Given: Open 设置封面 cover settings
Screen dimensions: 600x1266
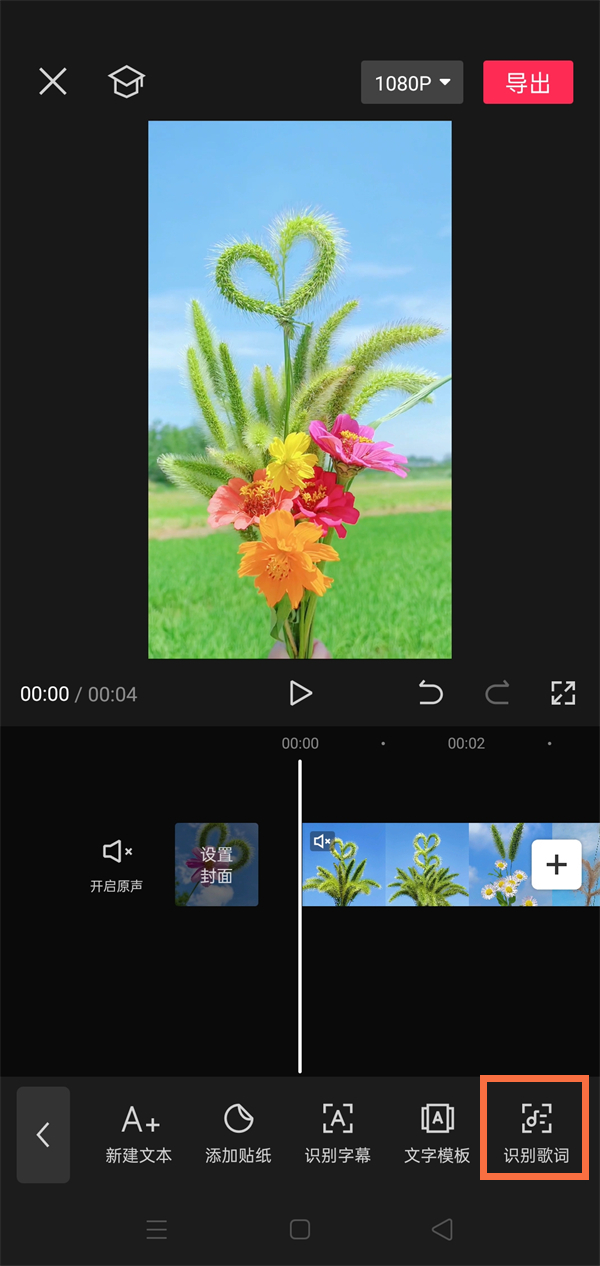Looking at the screenshot, I should click(x=216, y=865).
